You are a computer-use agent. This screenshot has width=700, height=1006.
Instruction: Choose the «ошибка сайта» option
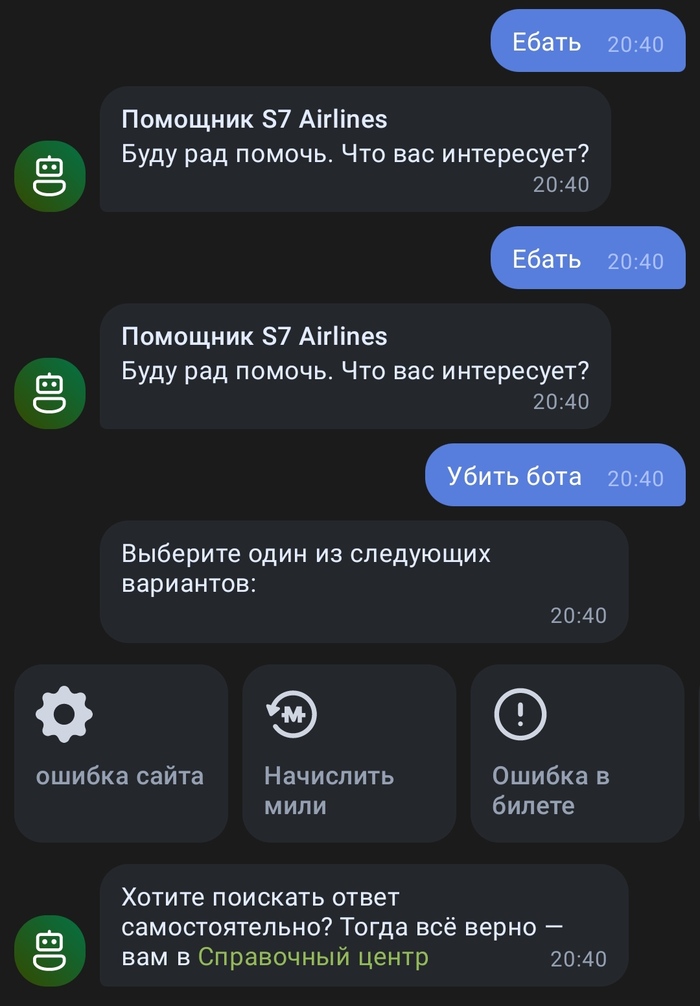(x=121, y=752)
